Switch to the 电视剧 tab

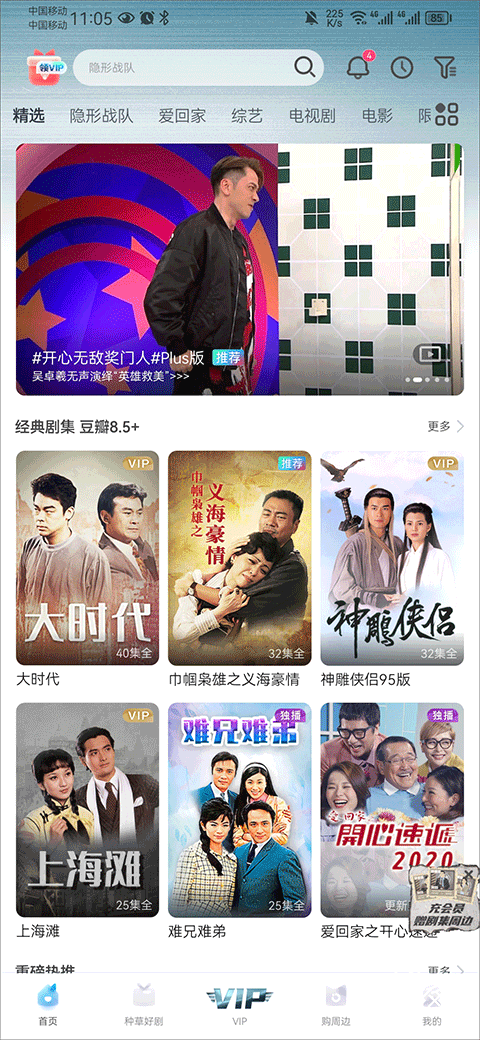pyautogui.click(x=312, y=116)
